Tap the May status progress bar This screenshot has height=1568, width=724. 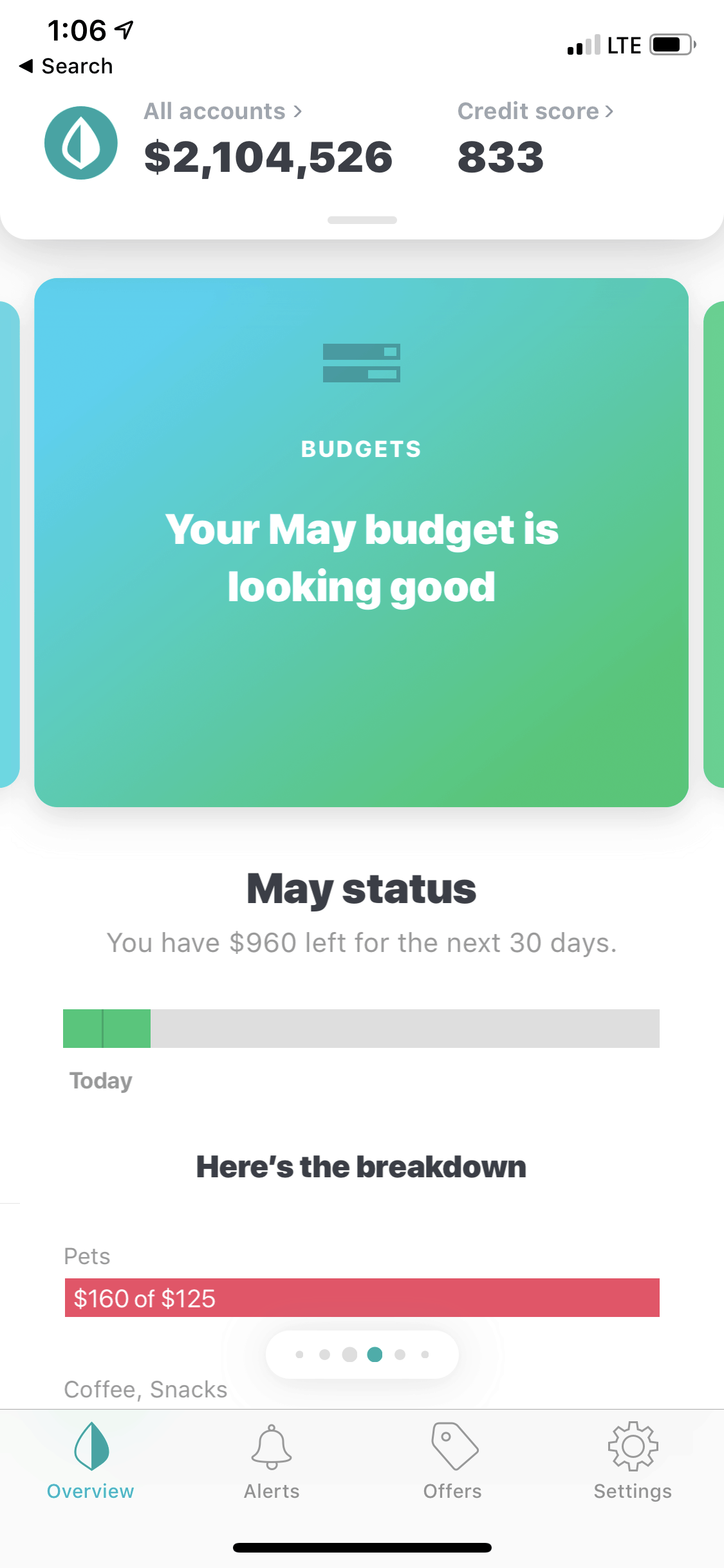click(362, 1028)
